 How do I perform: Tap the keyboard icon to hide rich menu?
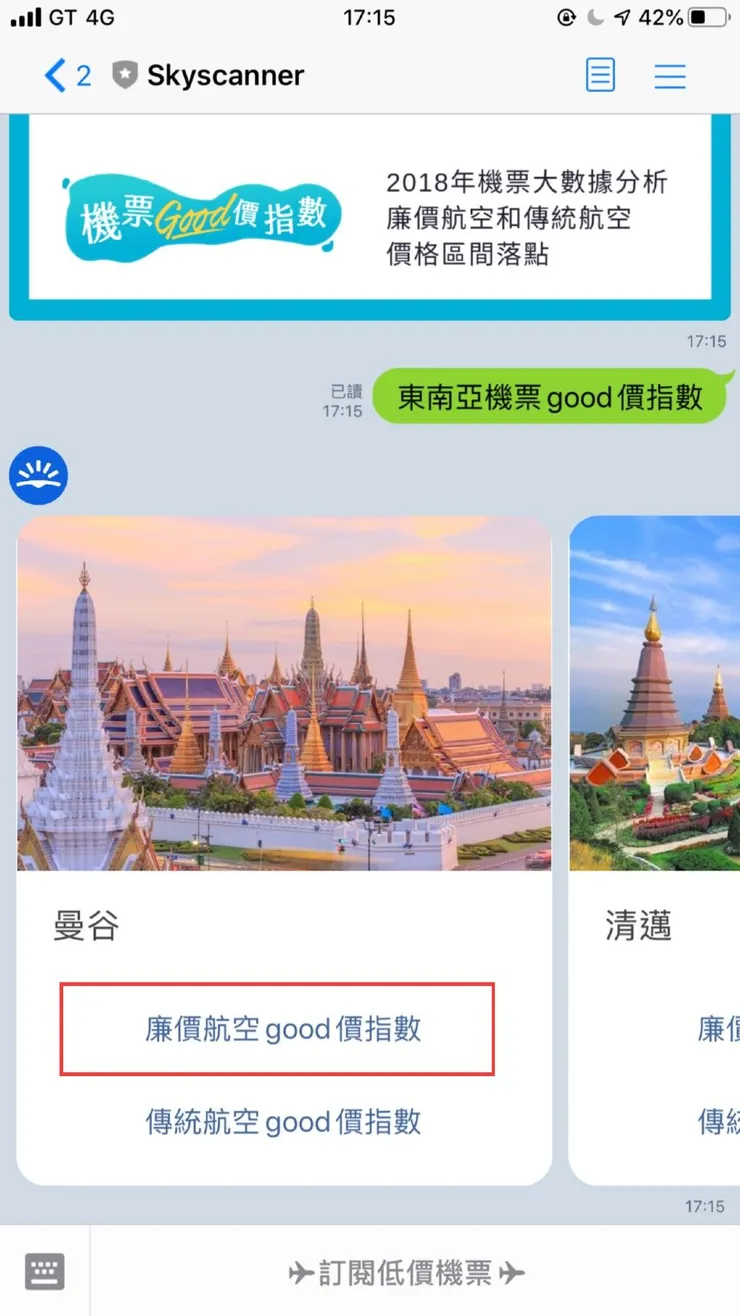pos(43,1271)
